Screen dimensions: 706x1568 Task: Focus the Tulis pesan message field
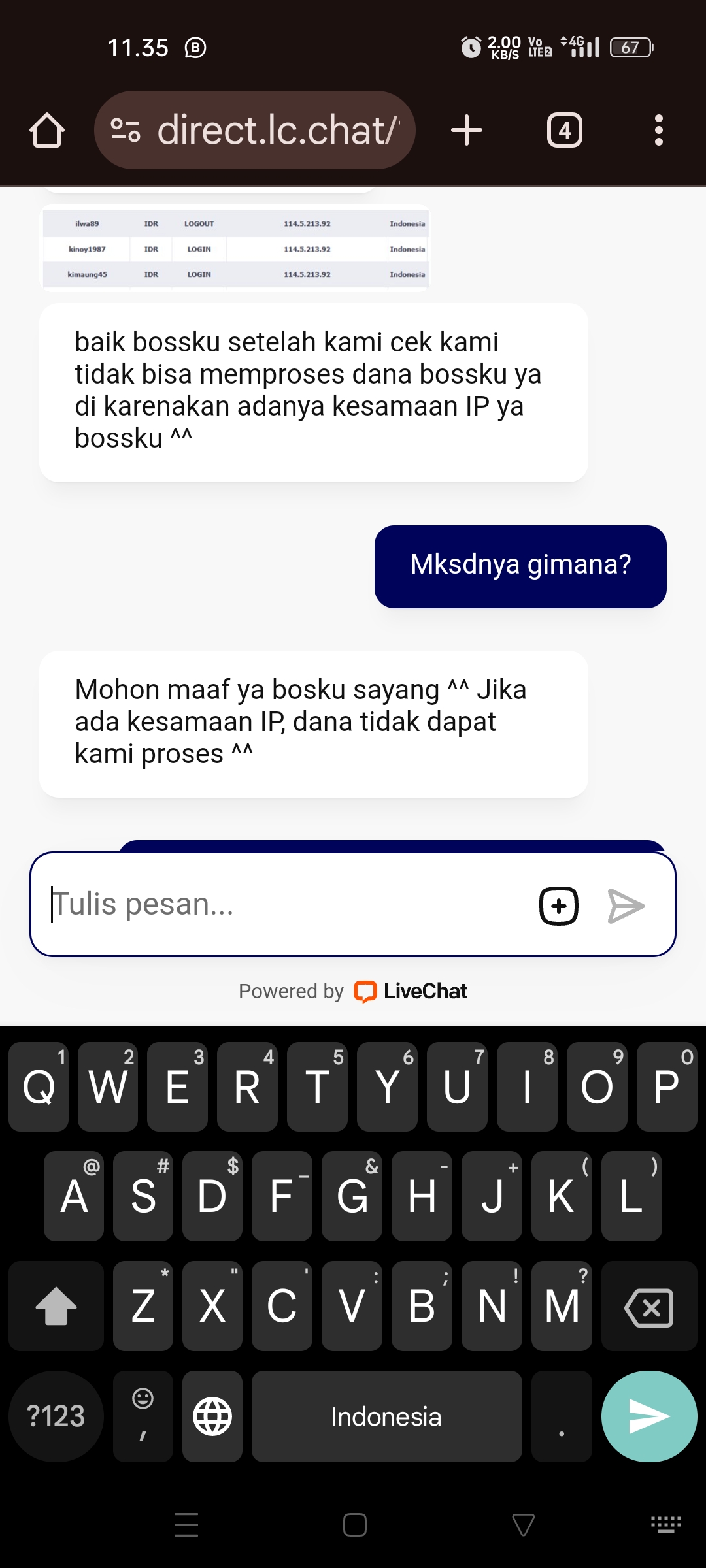point(281,905)
